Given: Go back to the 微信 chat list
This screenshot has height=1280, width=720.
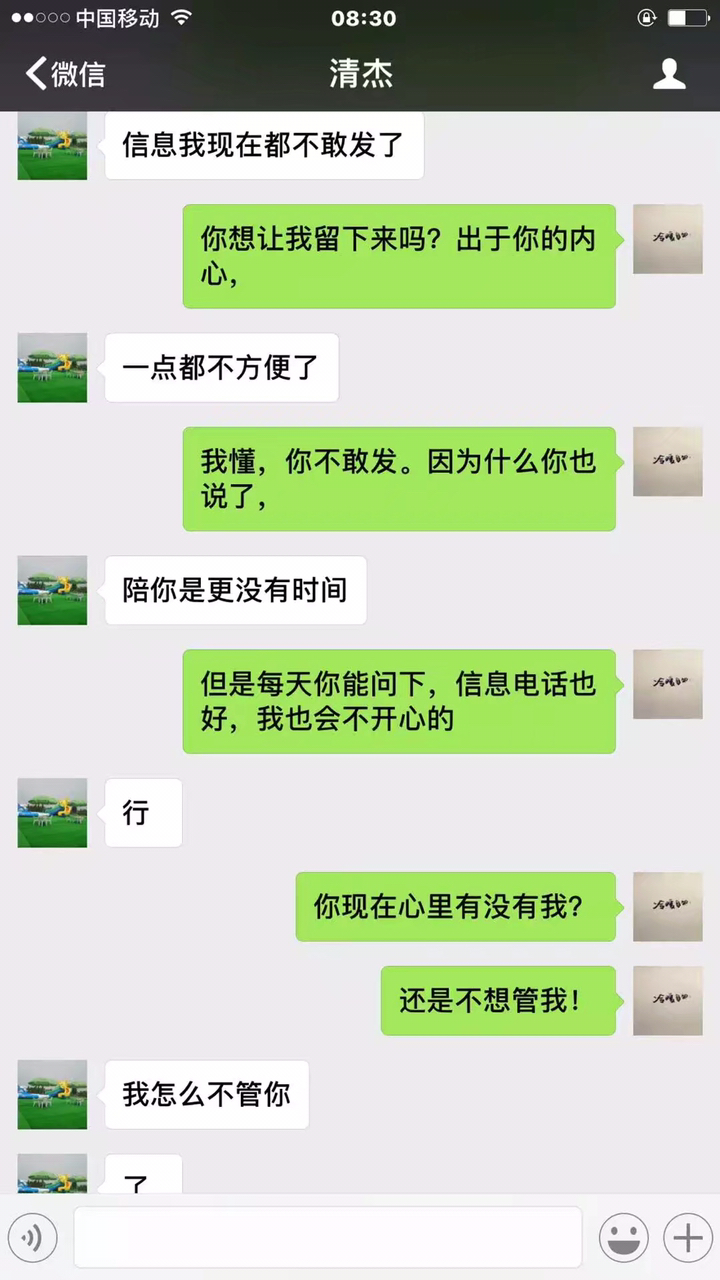Looking at the screenshot, I should (65, 73).
